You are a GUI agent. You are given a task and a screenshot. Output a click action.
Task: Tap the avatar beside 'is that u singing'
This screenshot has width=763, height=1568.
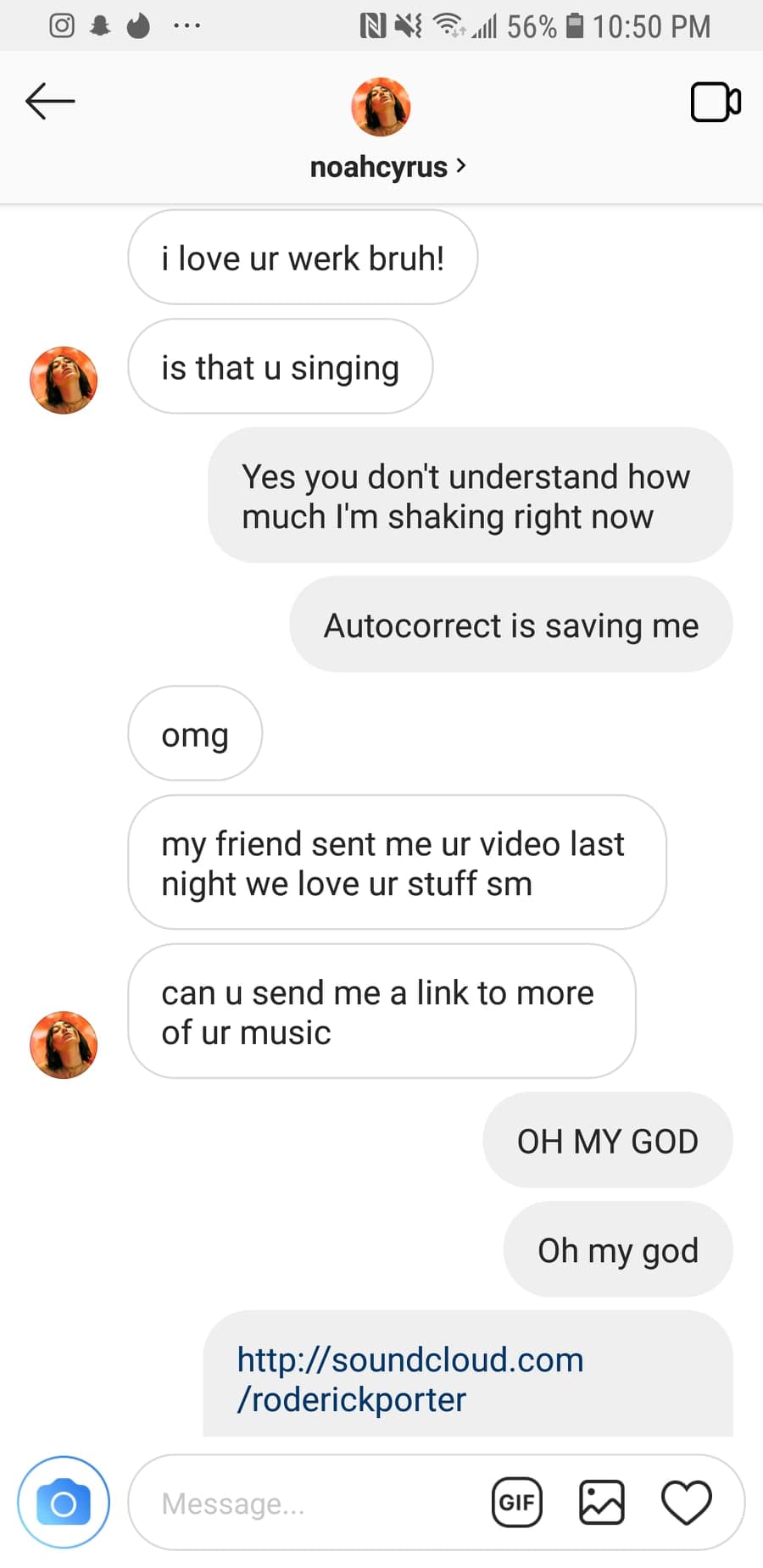point(63,379)
